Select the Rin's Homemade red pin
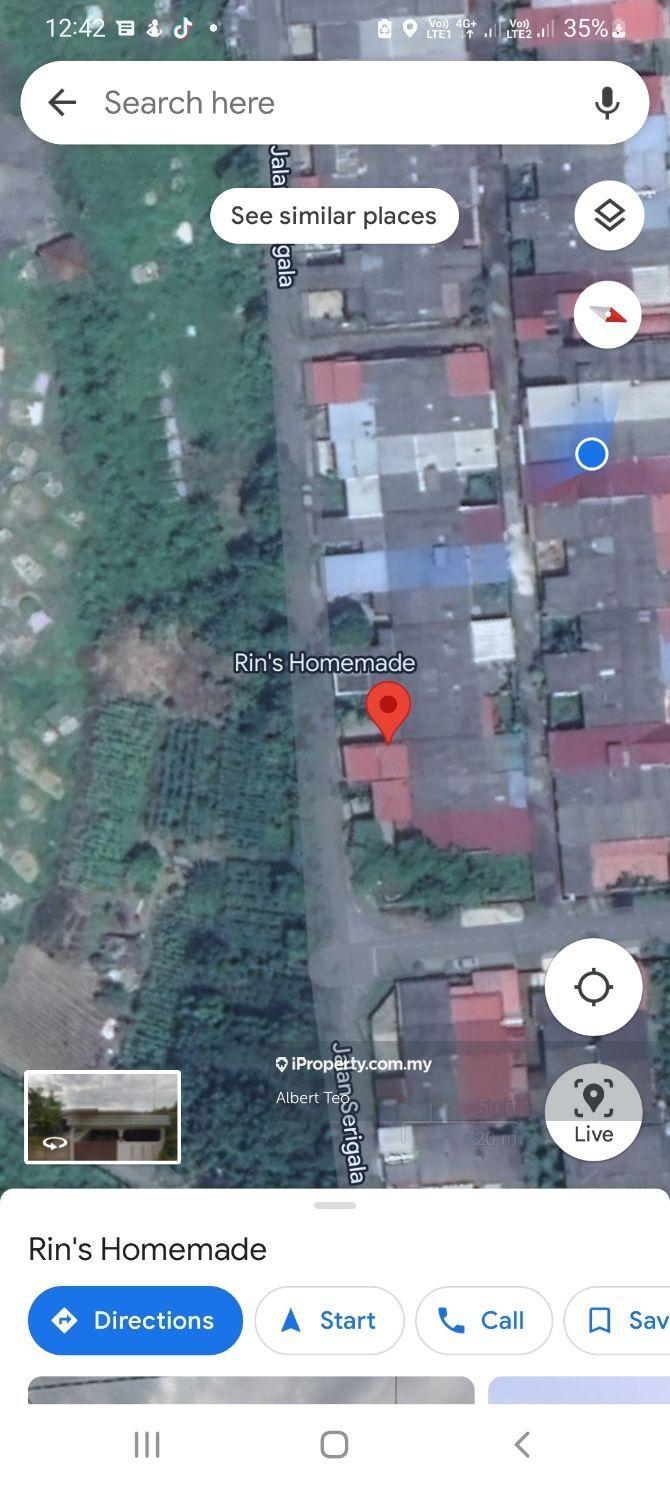The width and height of the screenshot is (670, 1488). [x=388, y=708]
